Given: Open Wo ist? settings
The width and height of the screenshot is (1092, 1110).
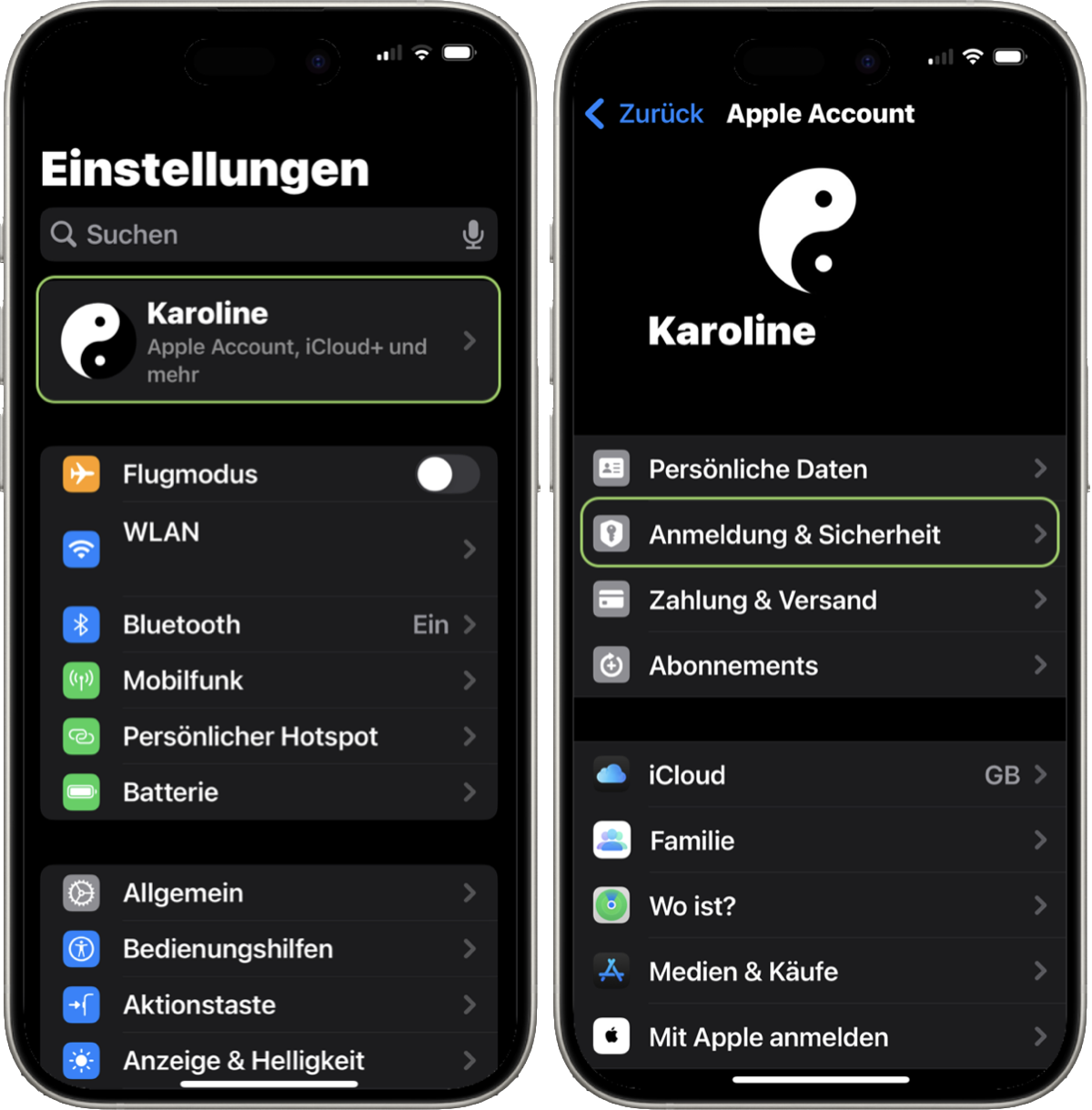Looking at the screenshot, I should click(x=820, y=905).
